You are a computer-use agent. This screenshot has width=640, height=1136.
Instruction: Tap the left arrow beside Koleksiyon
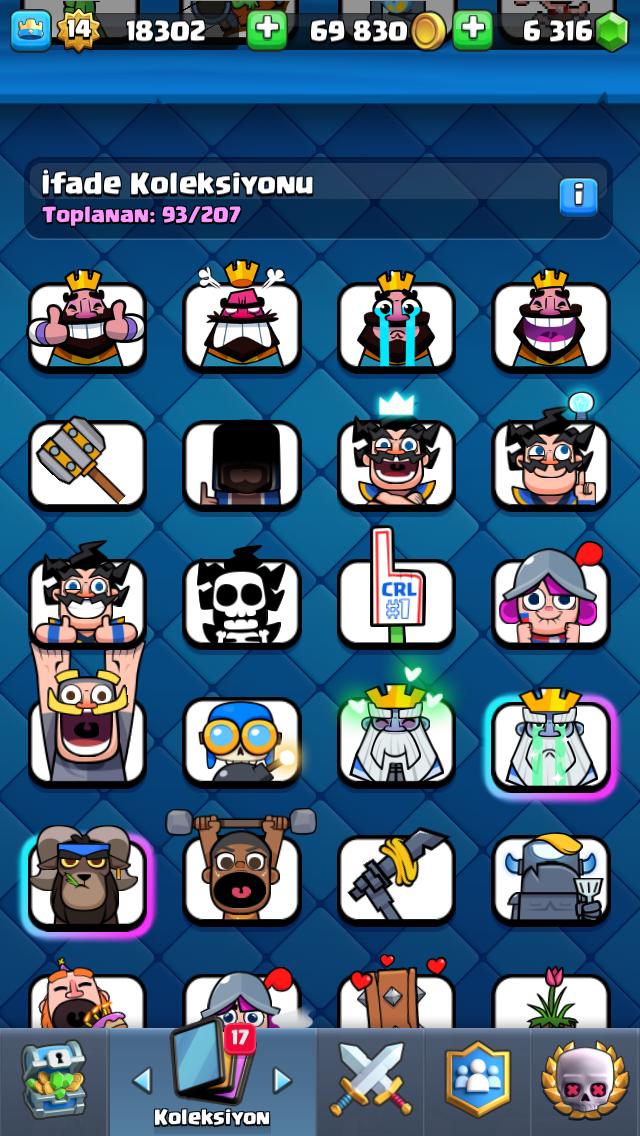point(143,1080)
